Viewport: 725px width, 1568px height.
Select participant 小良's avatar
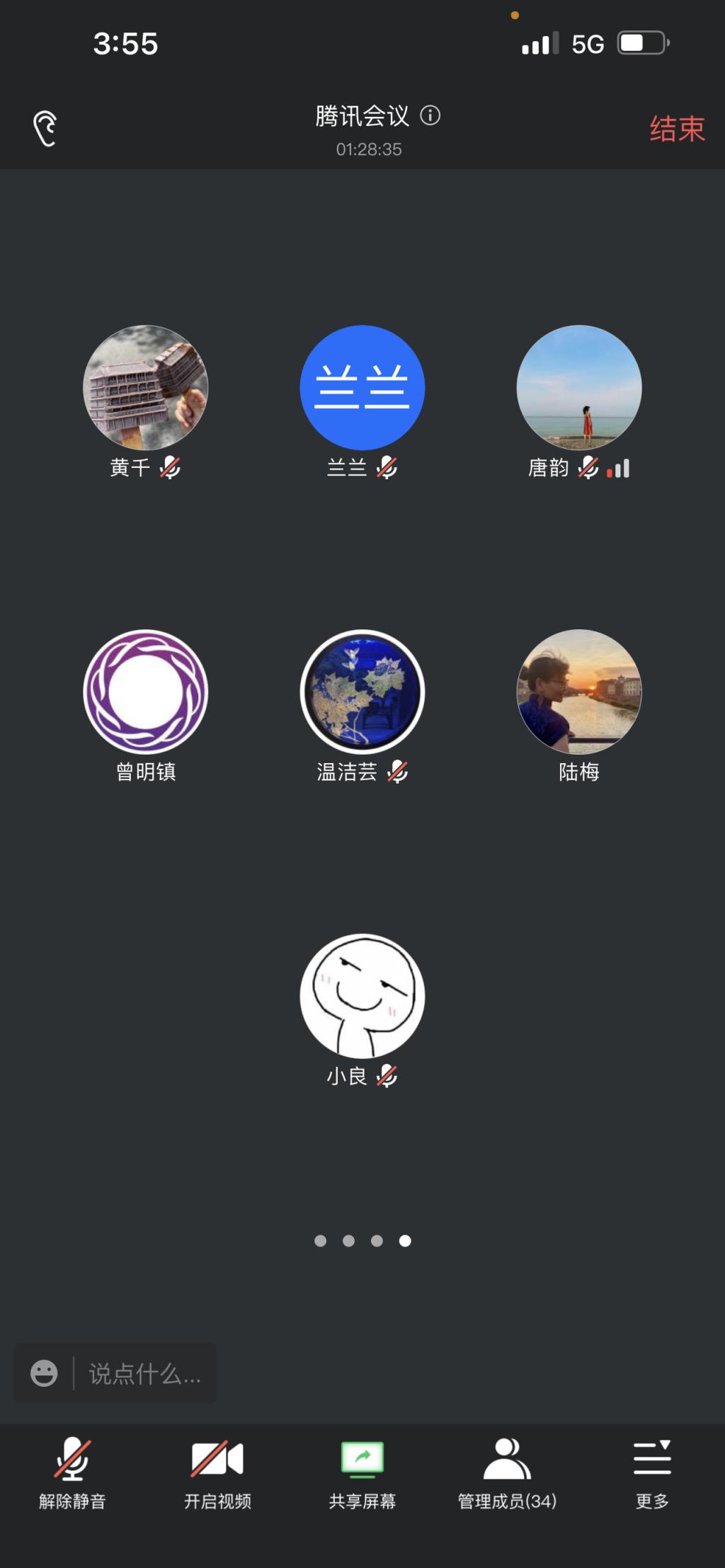point(362,996)
